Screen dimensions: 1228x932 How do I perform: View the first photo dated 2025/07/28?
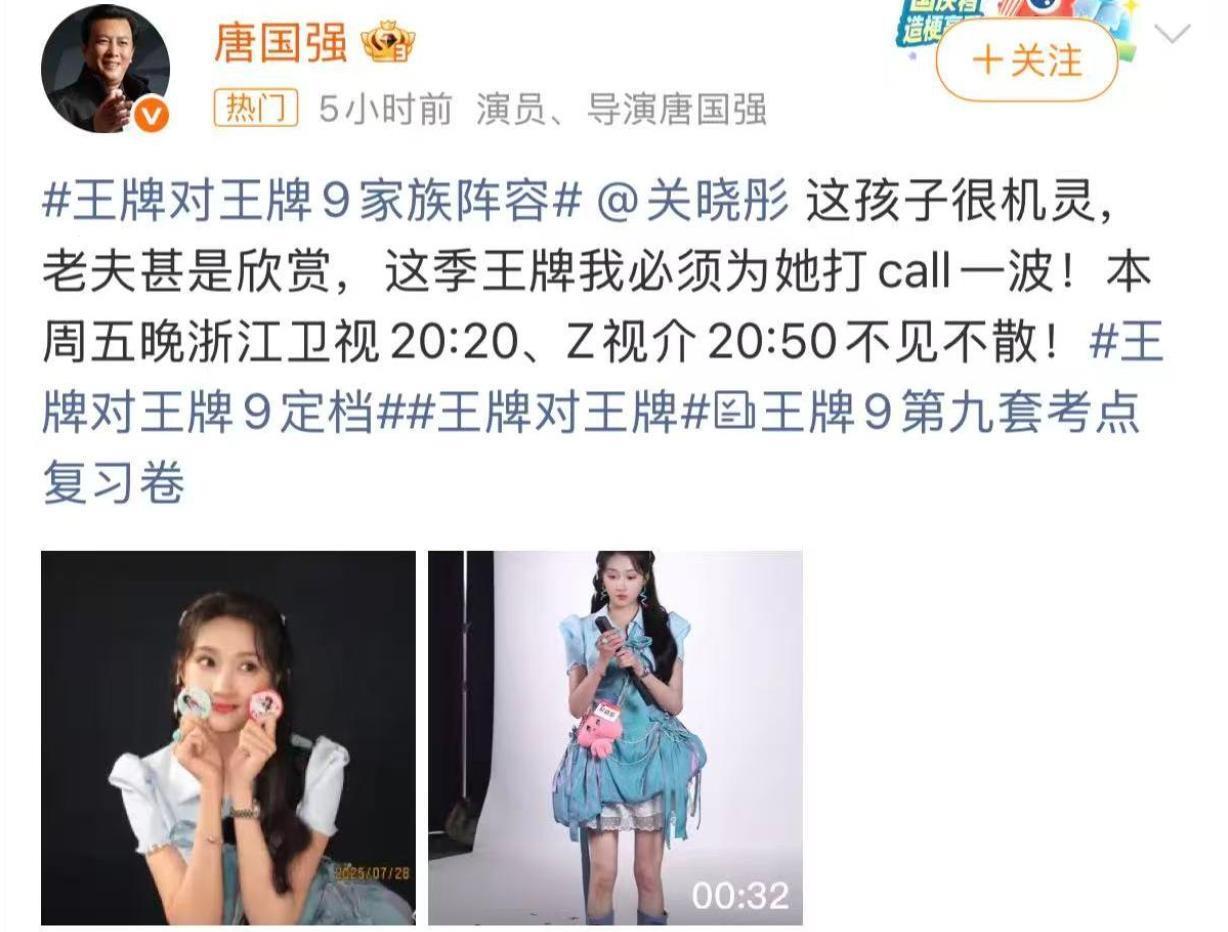228,738
